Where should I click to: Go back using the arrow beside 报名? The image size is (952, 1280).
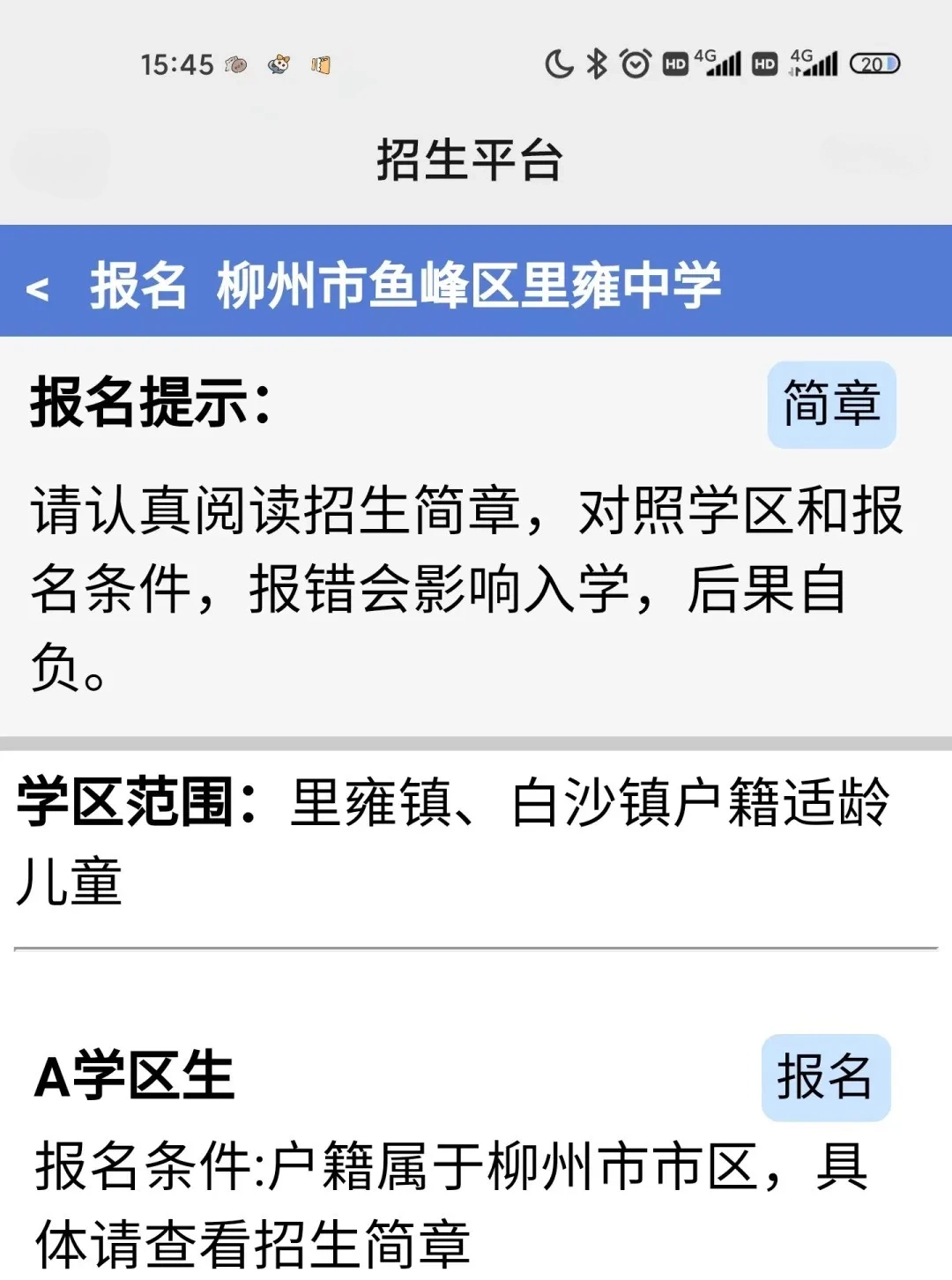[38, 288]
